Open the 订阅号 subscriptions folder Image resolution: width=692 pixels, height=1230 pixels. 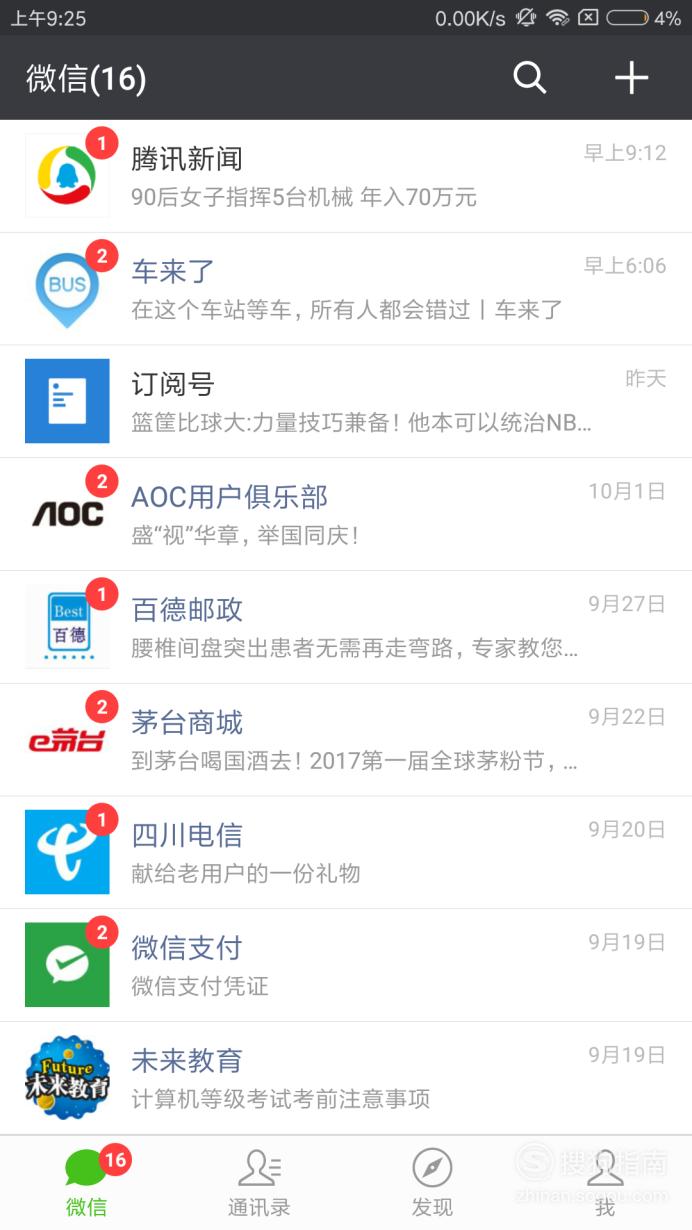pyautogui.click(x=346, y=402)
